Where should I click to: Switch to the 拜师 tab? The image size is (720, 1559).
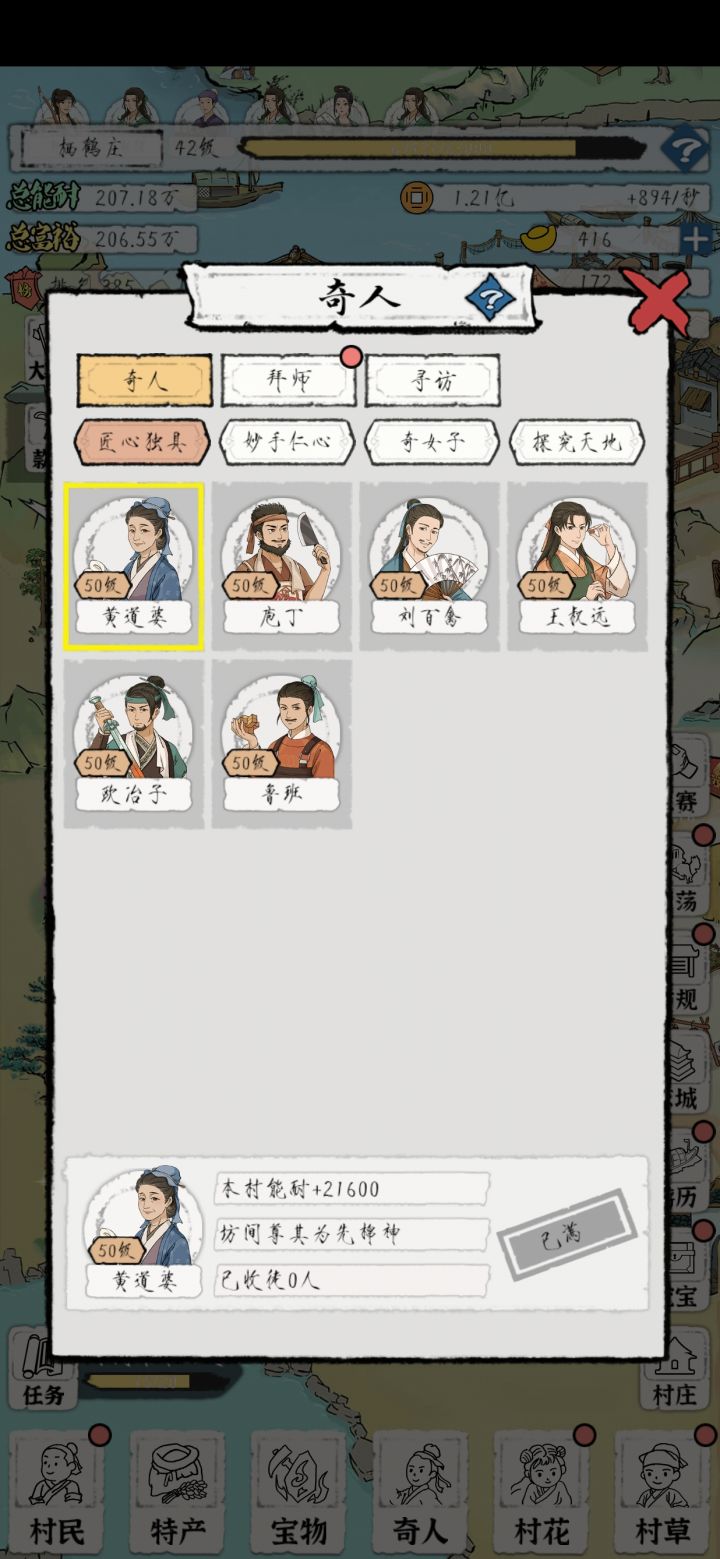click(289, 380)
